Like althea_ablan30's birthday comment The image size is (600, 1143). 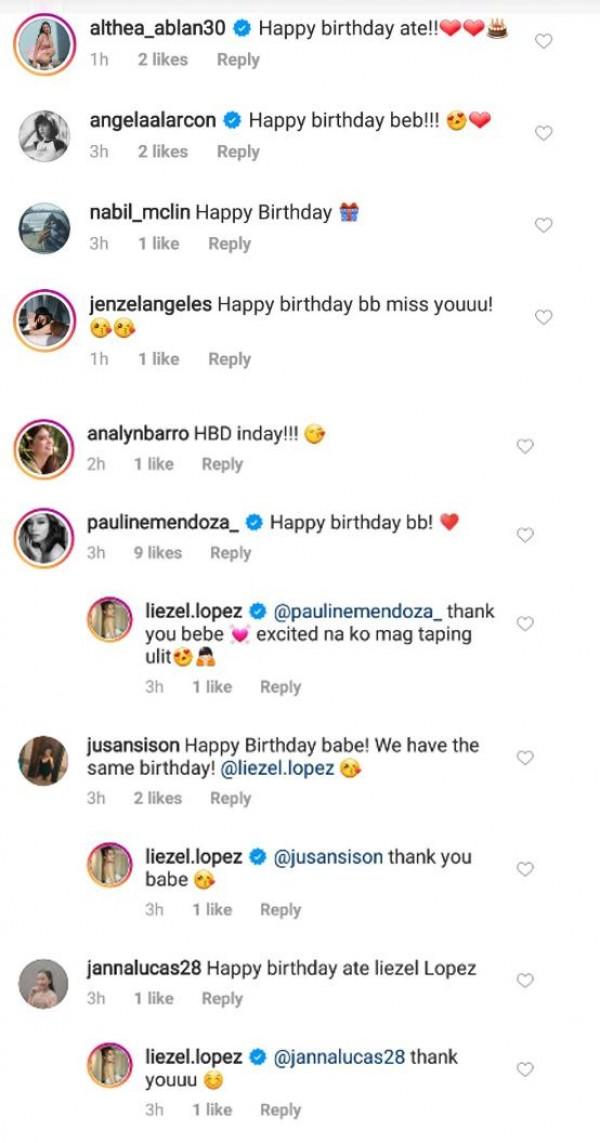pos(544,41)
